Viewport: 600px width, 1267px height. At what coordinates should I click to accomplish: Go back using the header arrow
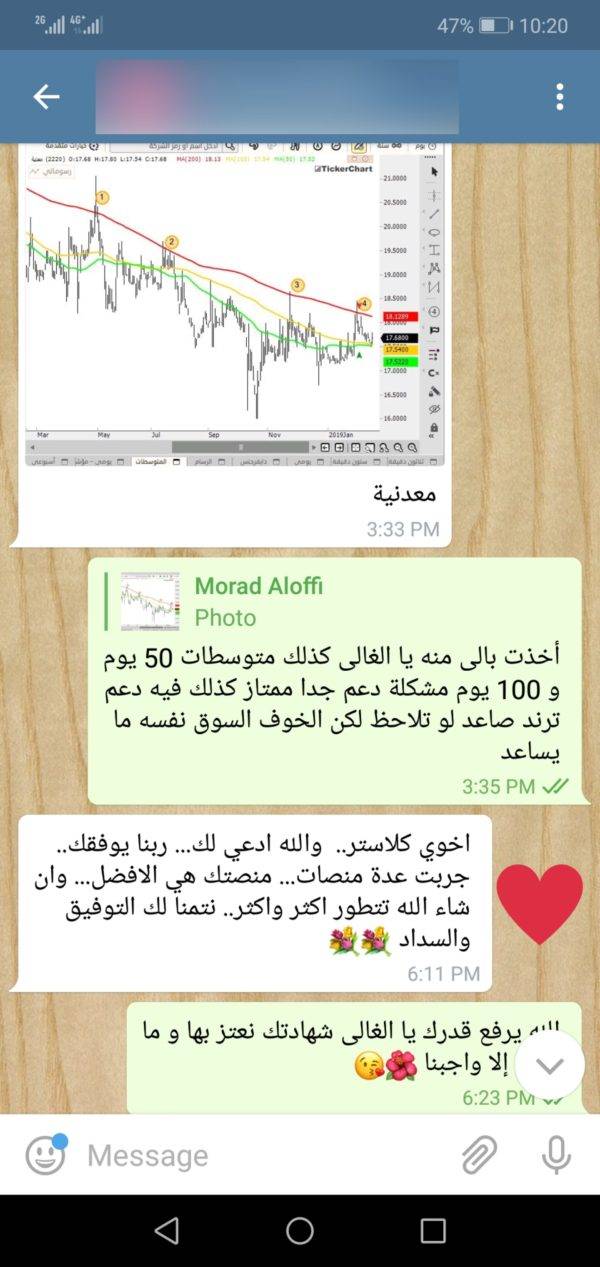point(46,97)
